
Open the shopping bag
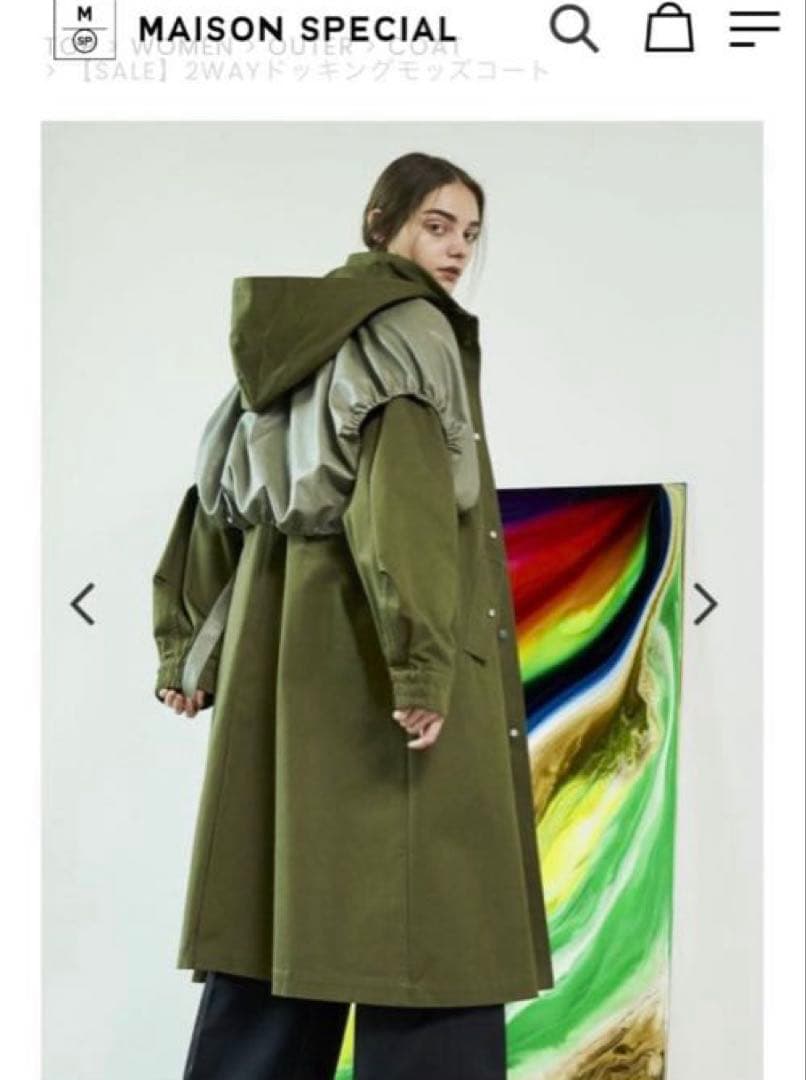[669, 28]
